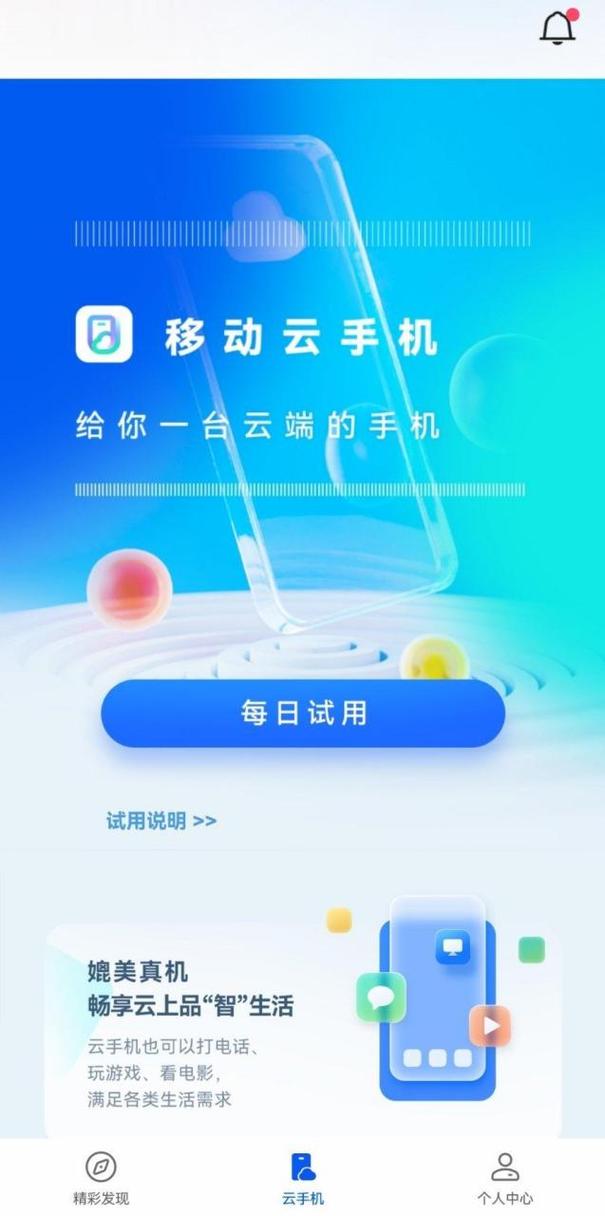605x1216 pixels.
Task: Open the notifications bell
Action: [x=557, y=29]
